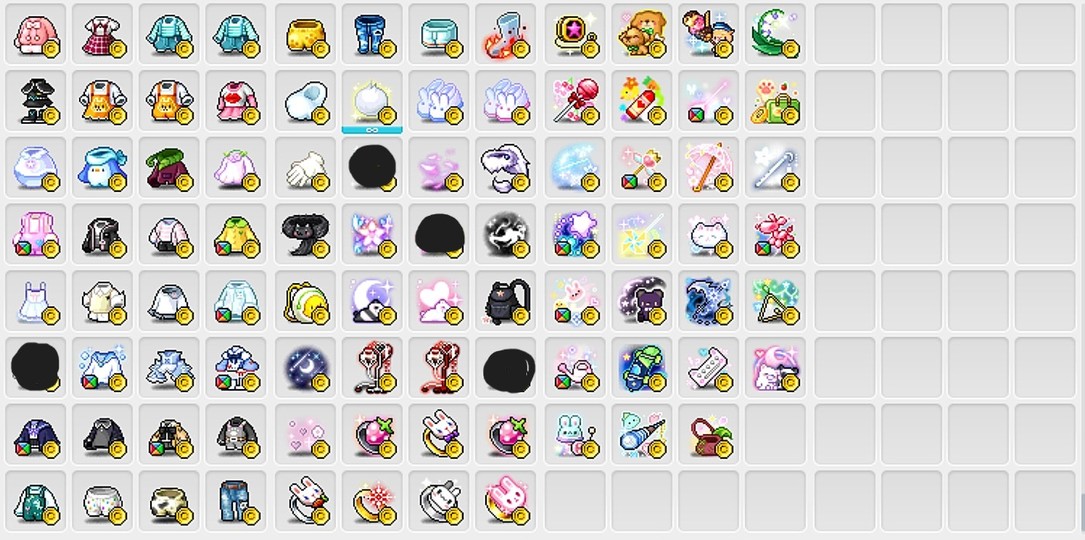Select the brown bag with leaf item

pyautogui.click(x=707, y=435)
